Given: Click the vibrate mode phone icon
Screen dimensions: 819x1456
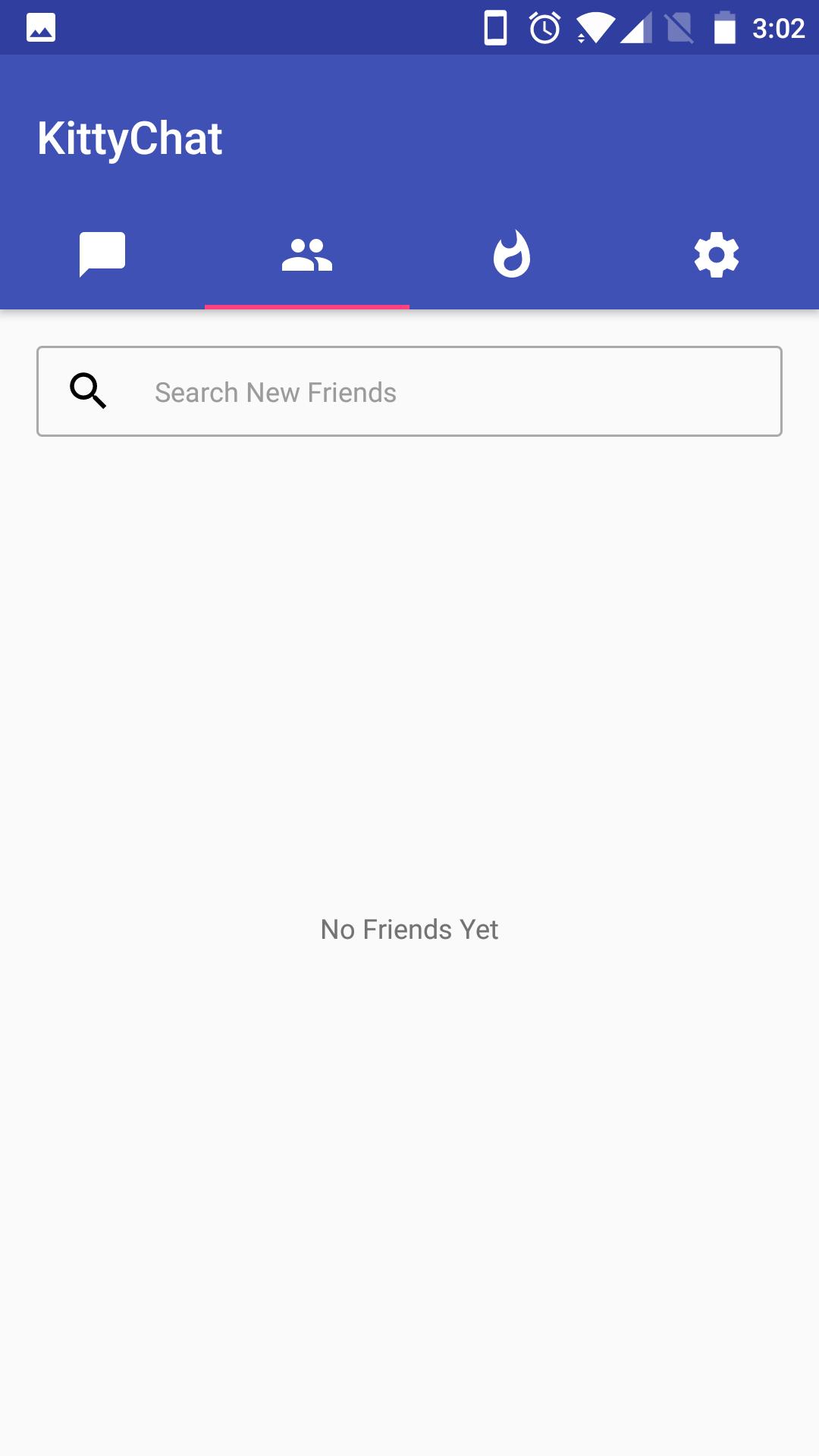Looking at the screenshot, I should [495, 27].
